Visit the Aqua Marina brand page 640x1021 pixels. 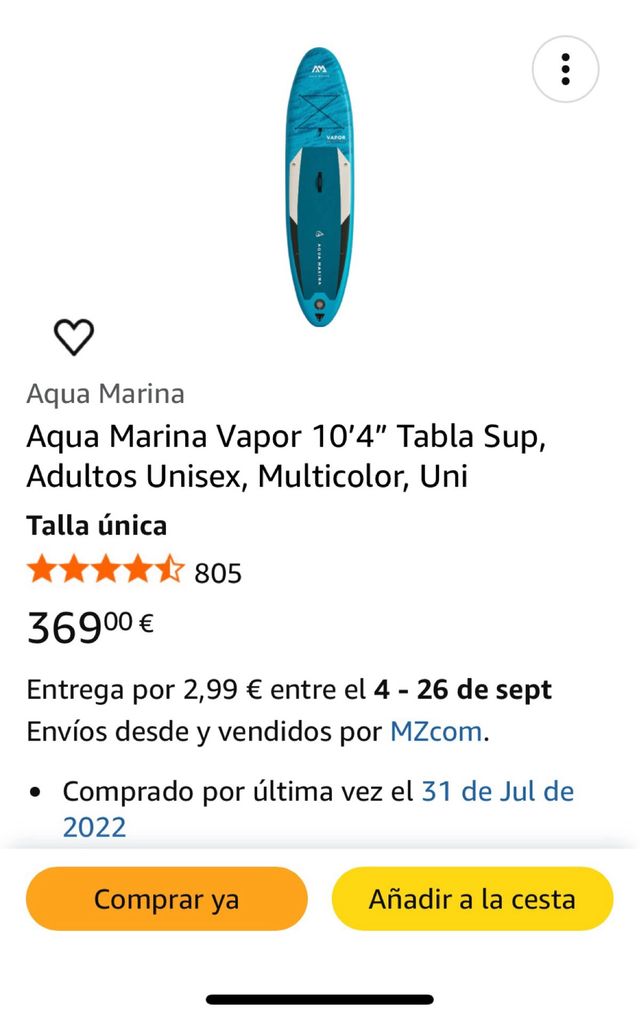(105, 394)
